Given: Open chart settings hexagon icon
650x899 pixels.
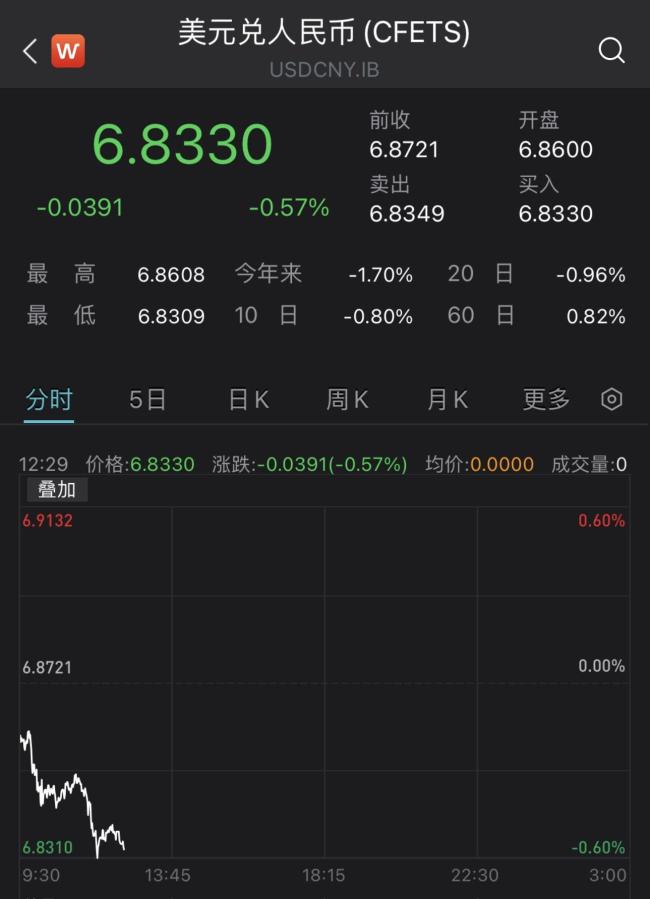Looking at the screenshot, I should coord(611,400).
